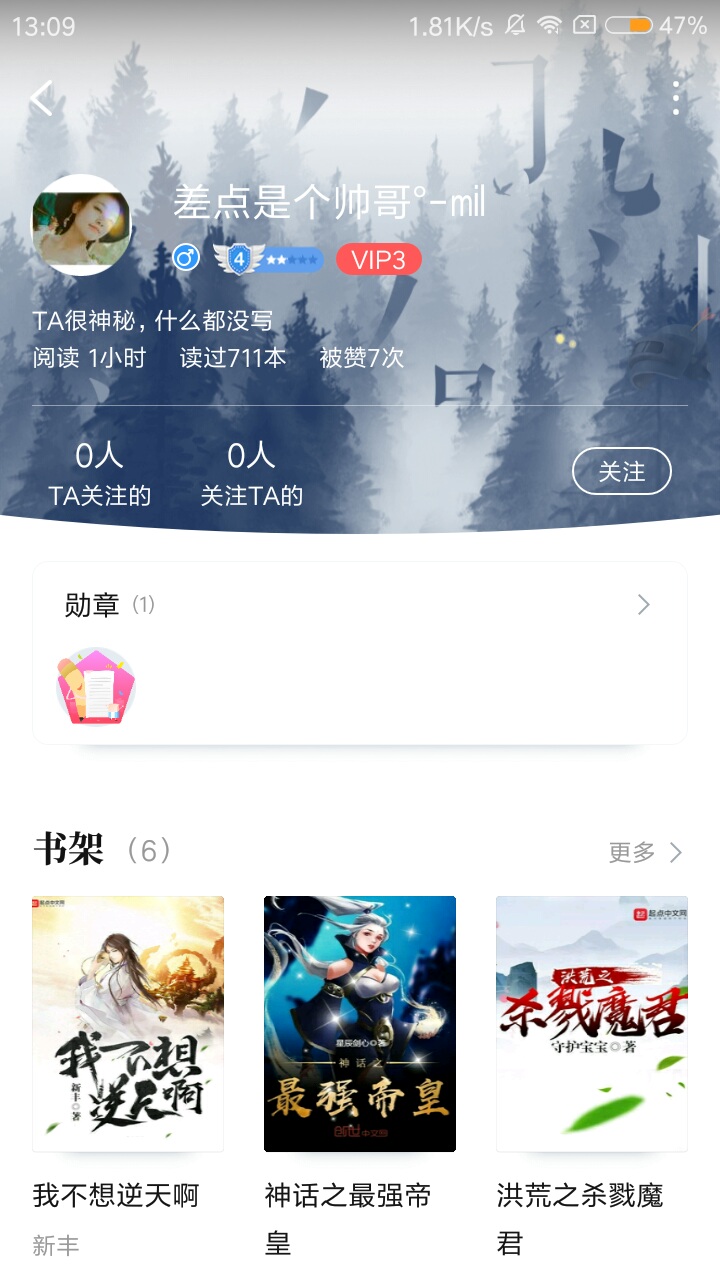Open the book 洪荒之杀戮魔君
Viewport: 720px width, 1280px height.
tap(592, 1024)
